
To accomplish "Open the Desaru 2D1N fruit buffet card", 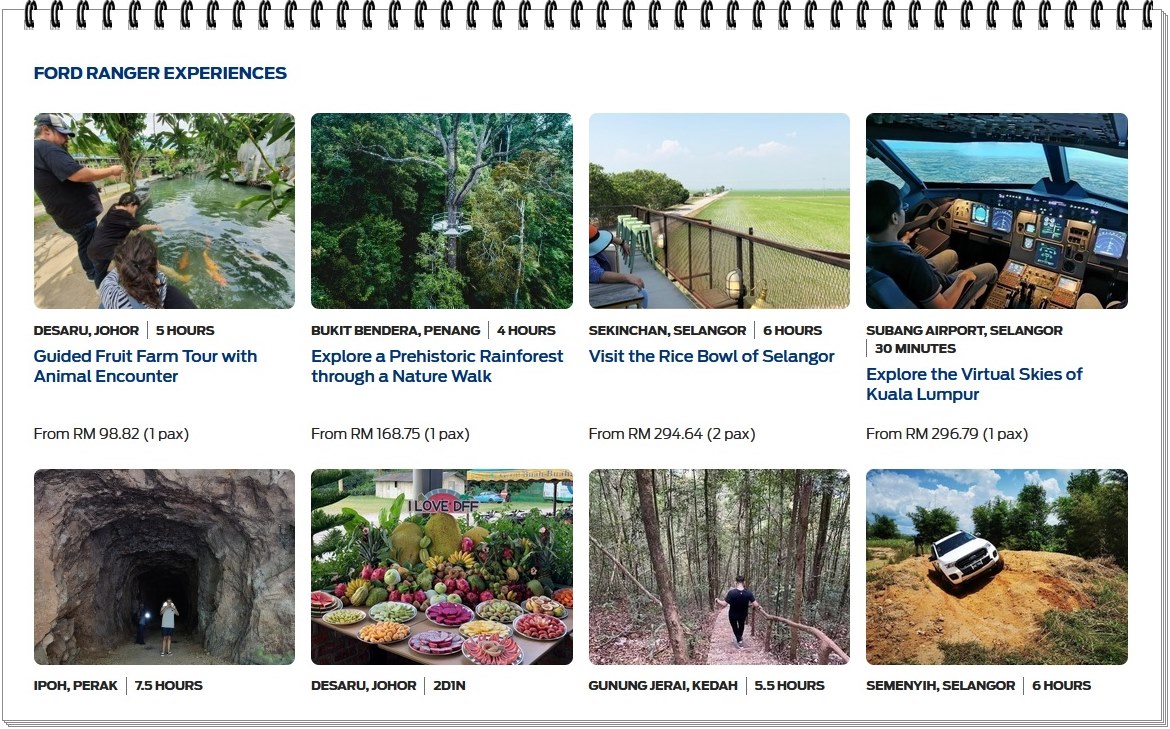I will [441, 567].
